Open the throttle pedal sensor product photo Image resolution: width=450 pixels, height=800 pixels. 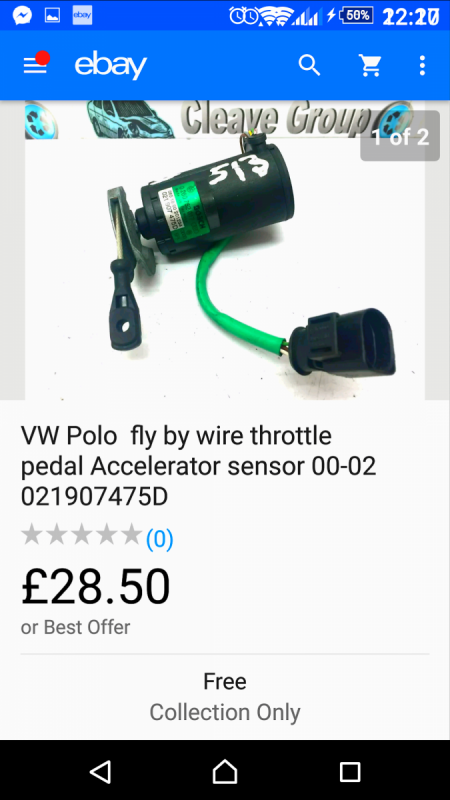pyautogui.click(x=225, y=250)
